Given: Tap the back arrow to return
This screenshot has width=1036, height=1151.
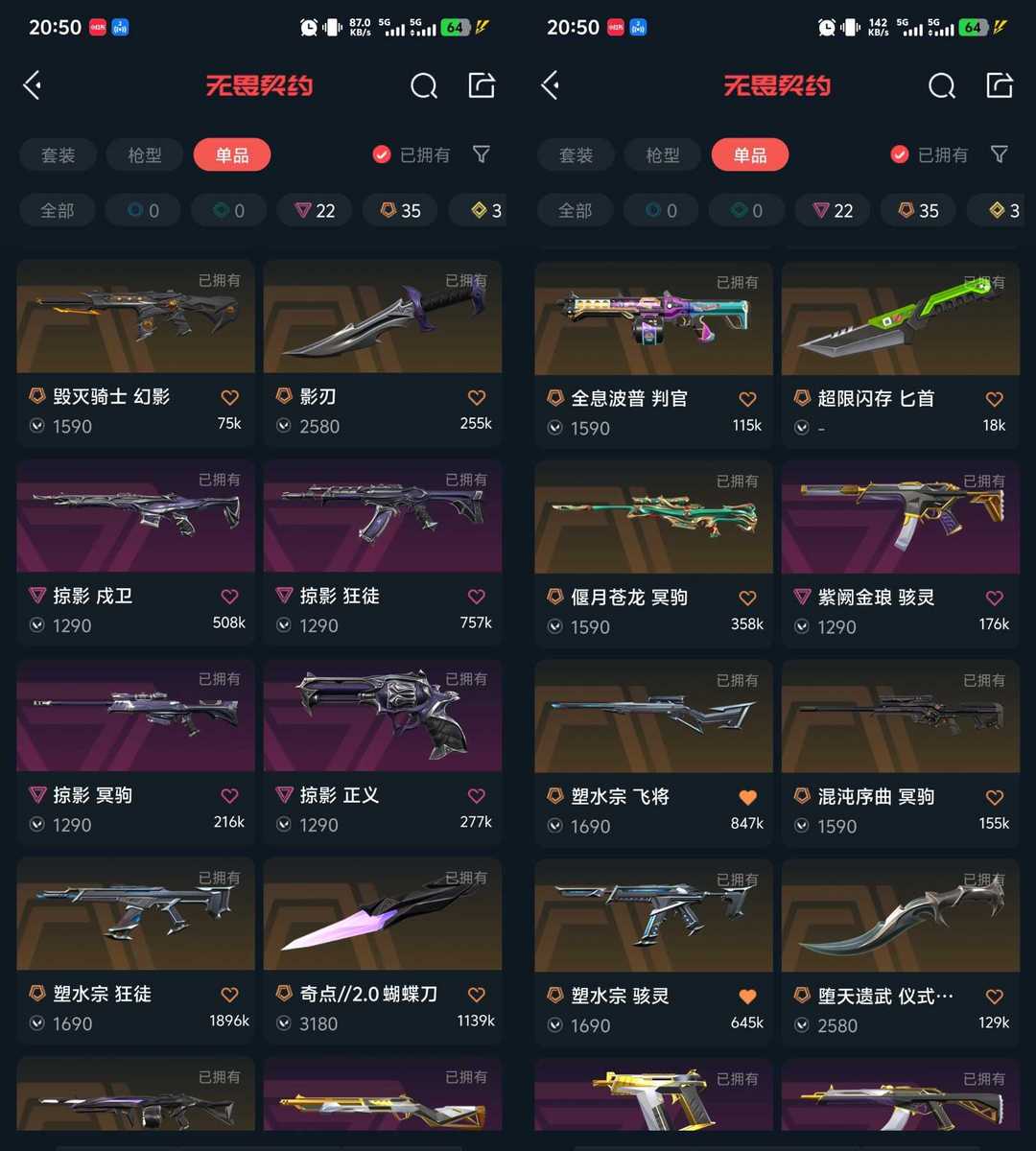Looking at the screenshot, I should [x=32, y=85].
